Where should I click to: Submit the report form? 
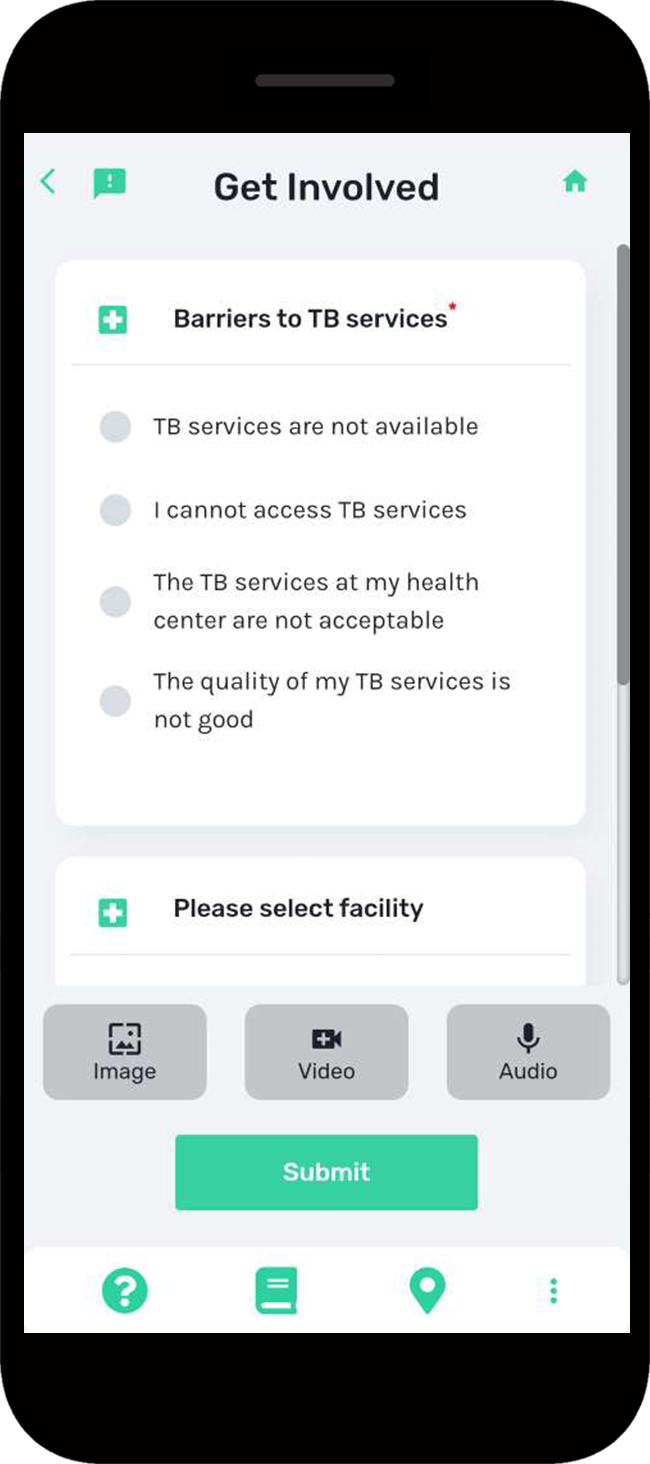click(x=326, y=1172)
